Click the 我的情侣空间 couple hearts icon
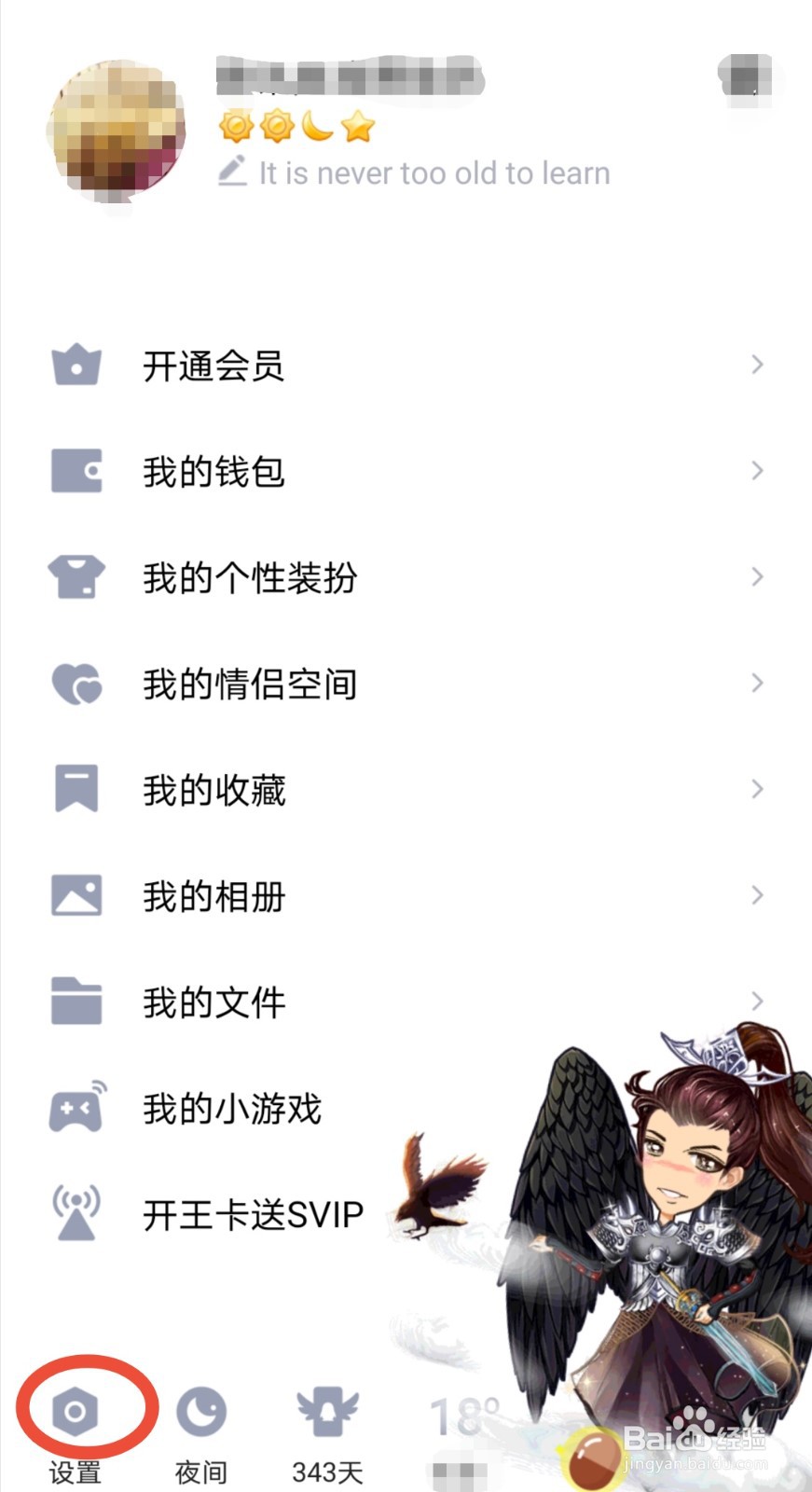 pyautogui.click(x=76, y=684)
